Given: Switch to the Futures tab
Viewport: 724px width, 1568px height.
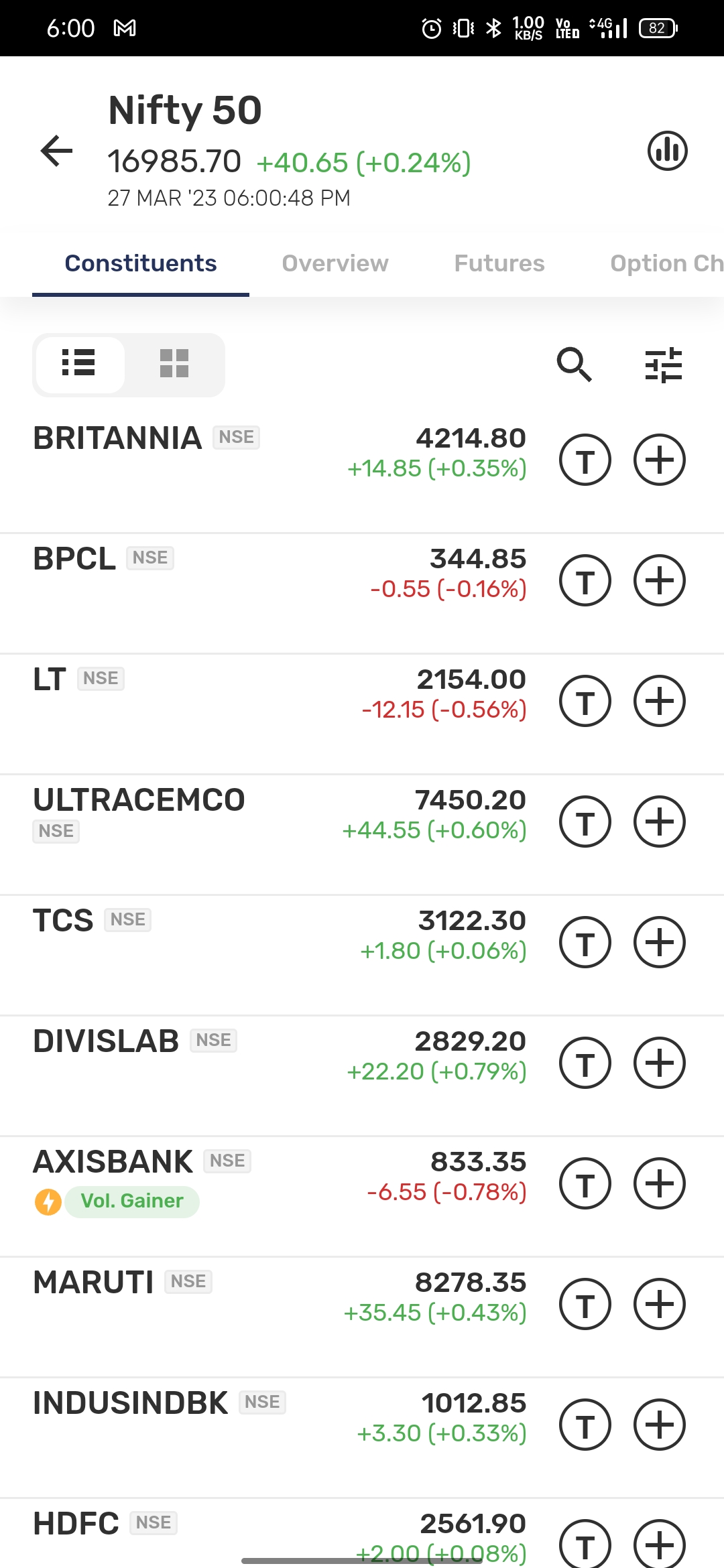Looking at the screenshot, I should (499, 263).
